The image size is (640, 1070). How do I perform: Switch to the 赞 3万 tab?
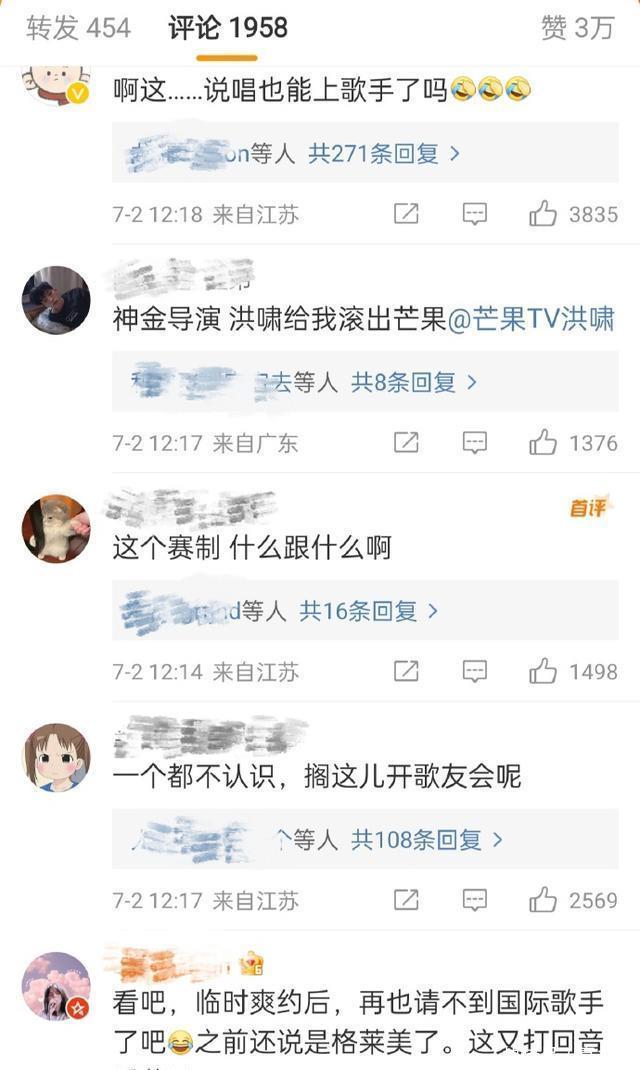point(576,28)
